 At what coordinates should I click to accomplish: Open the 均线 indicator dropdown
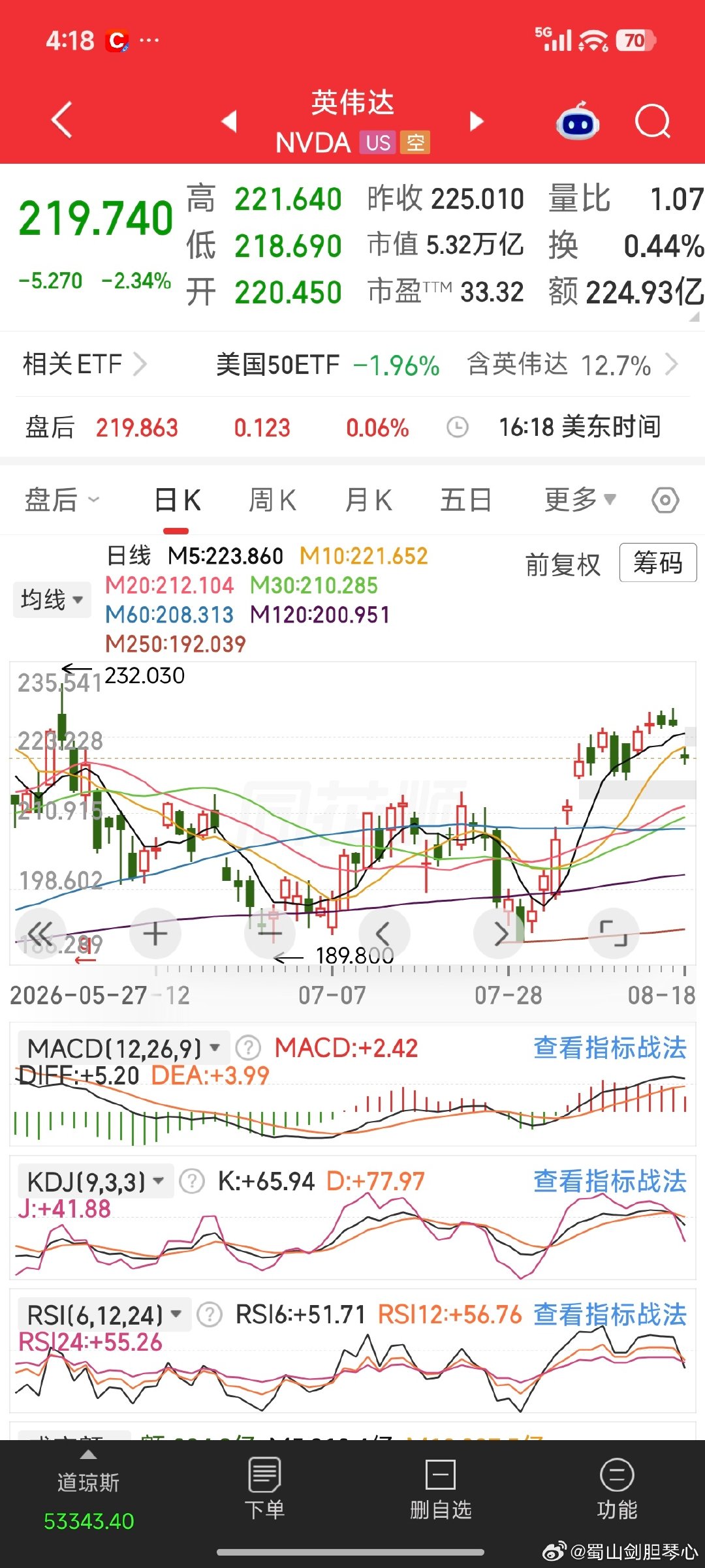tap(52, 599)
